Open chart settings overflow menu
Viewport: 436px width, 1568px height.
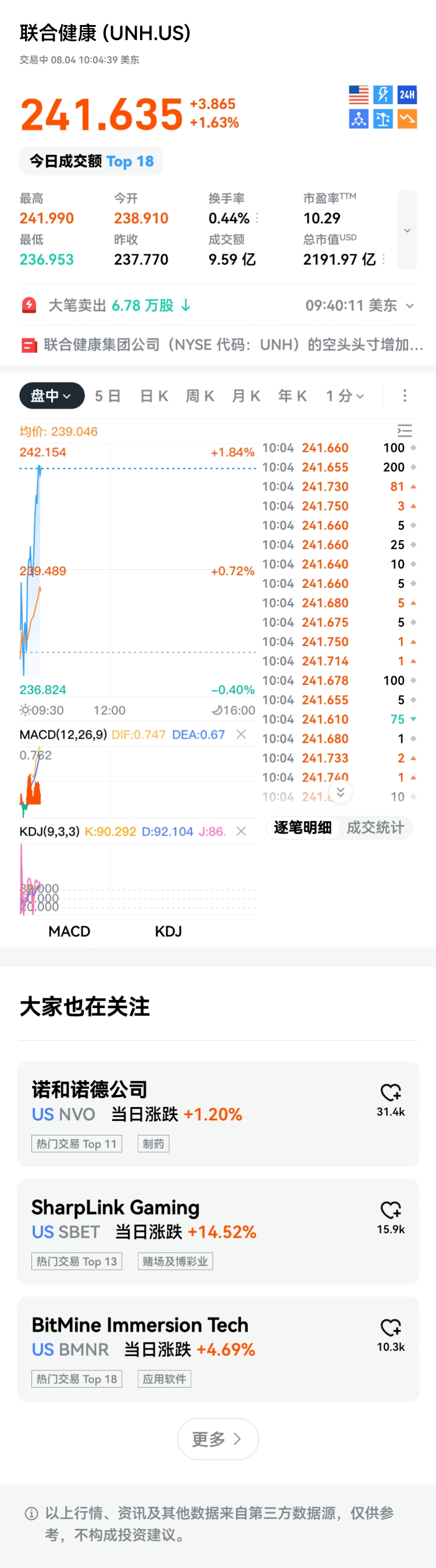tap(405, 396)
